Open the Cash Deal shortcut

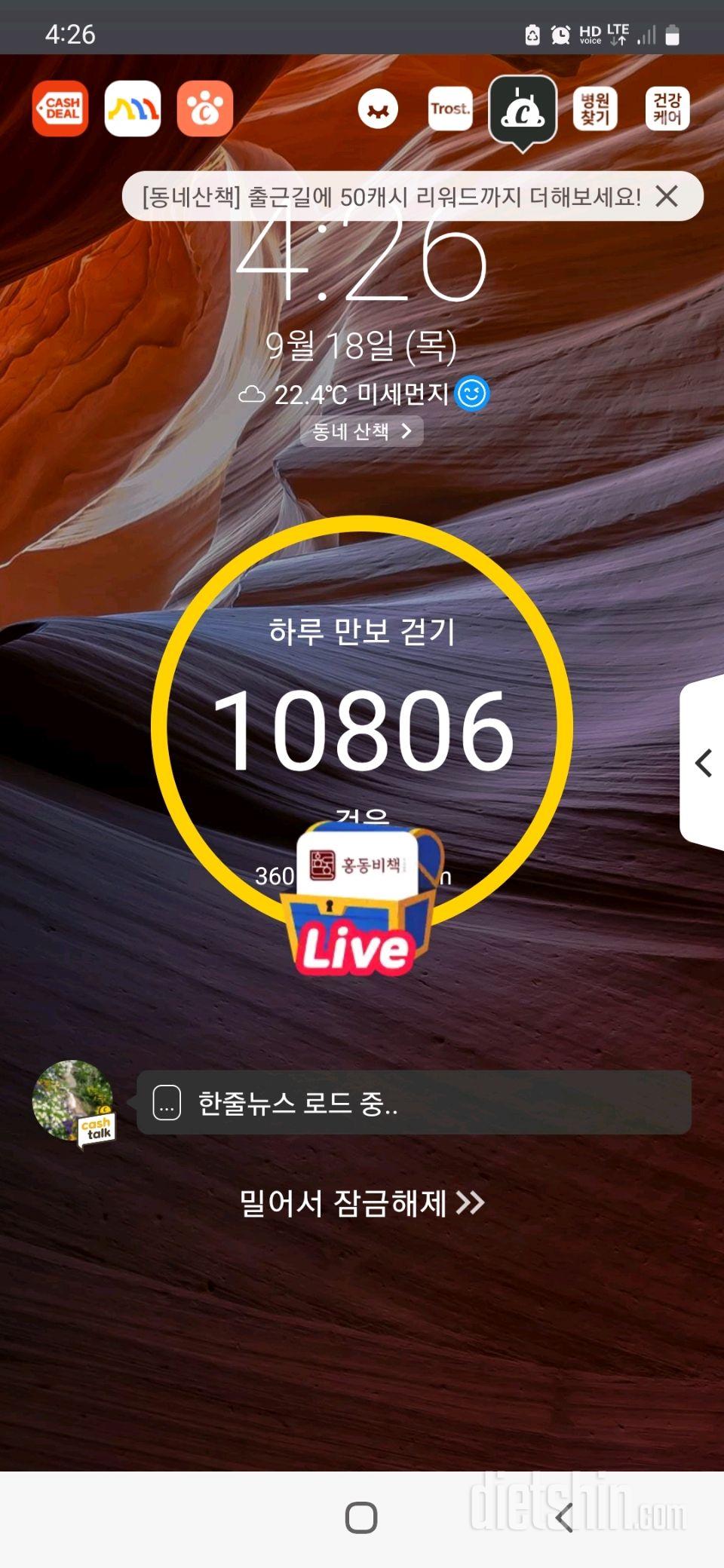pos(60,109)
